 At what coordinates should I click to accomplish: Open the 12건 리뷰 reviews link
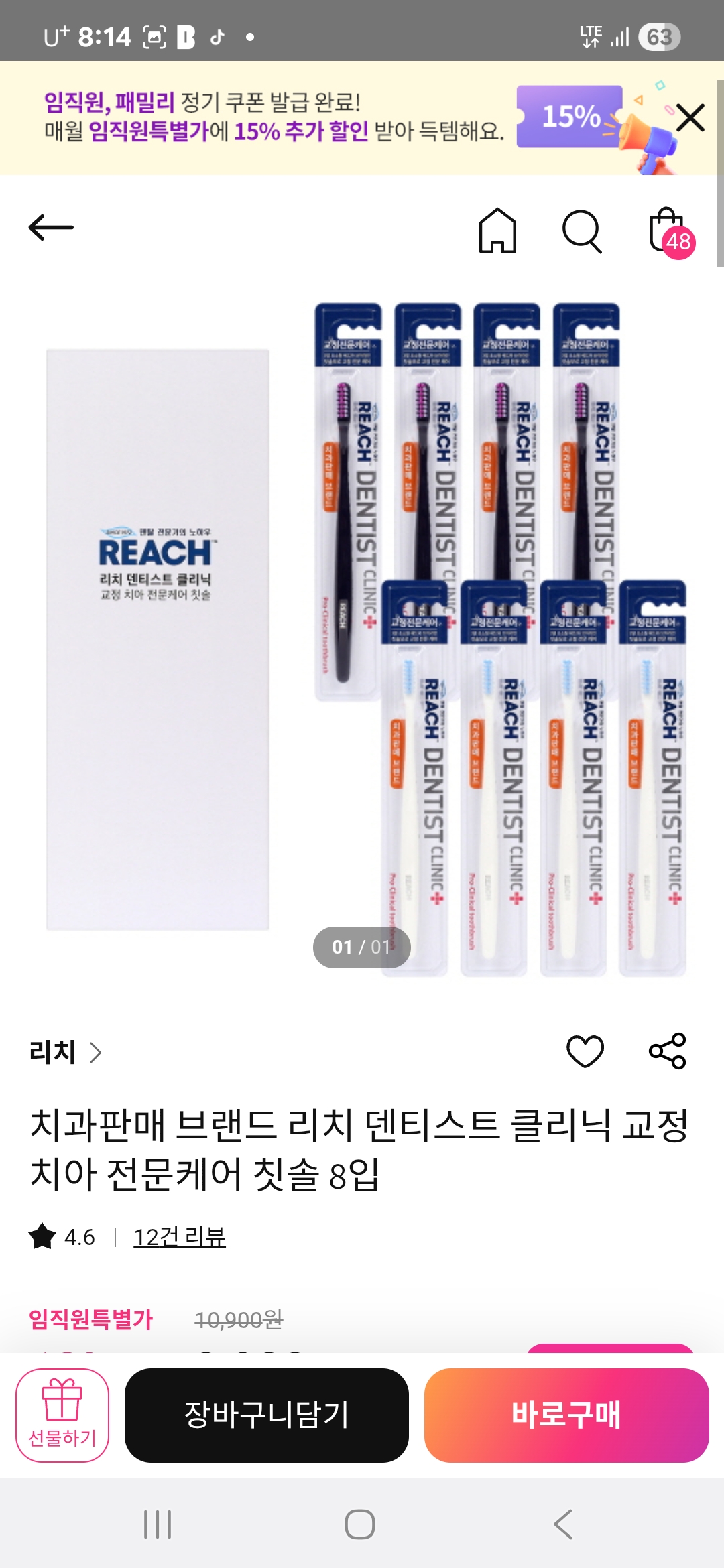[180, 1237]
